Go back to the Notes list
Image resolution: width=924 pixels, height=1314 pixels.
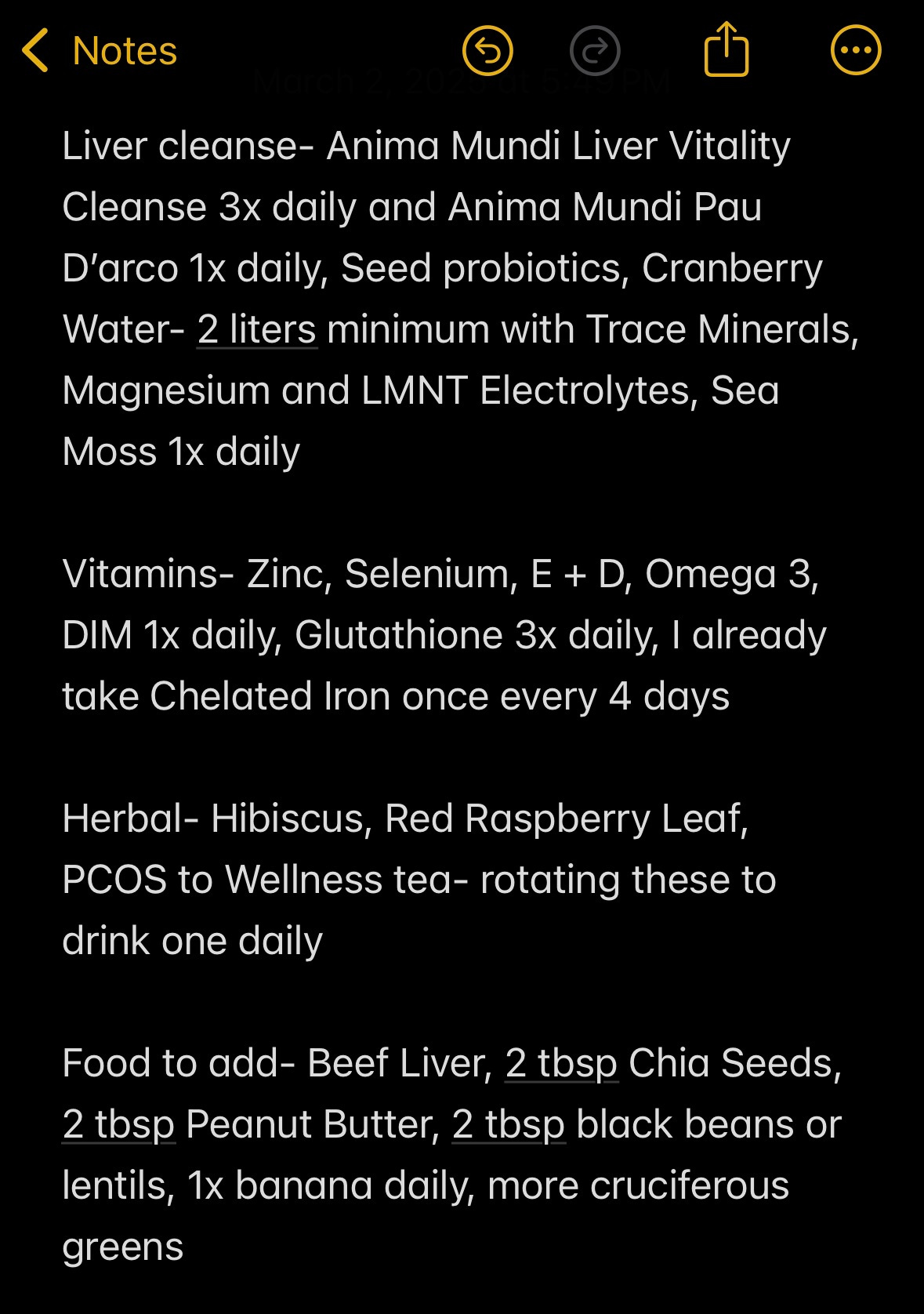tap(100, 52)
